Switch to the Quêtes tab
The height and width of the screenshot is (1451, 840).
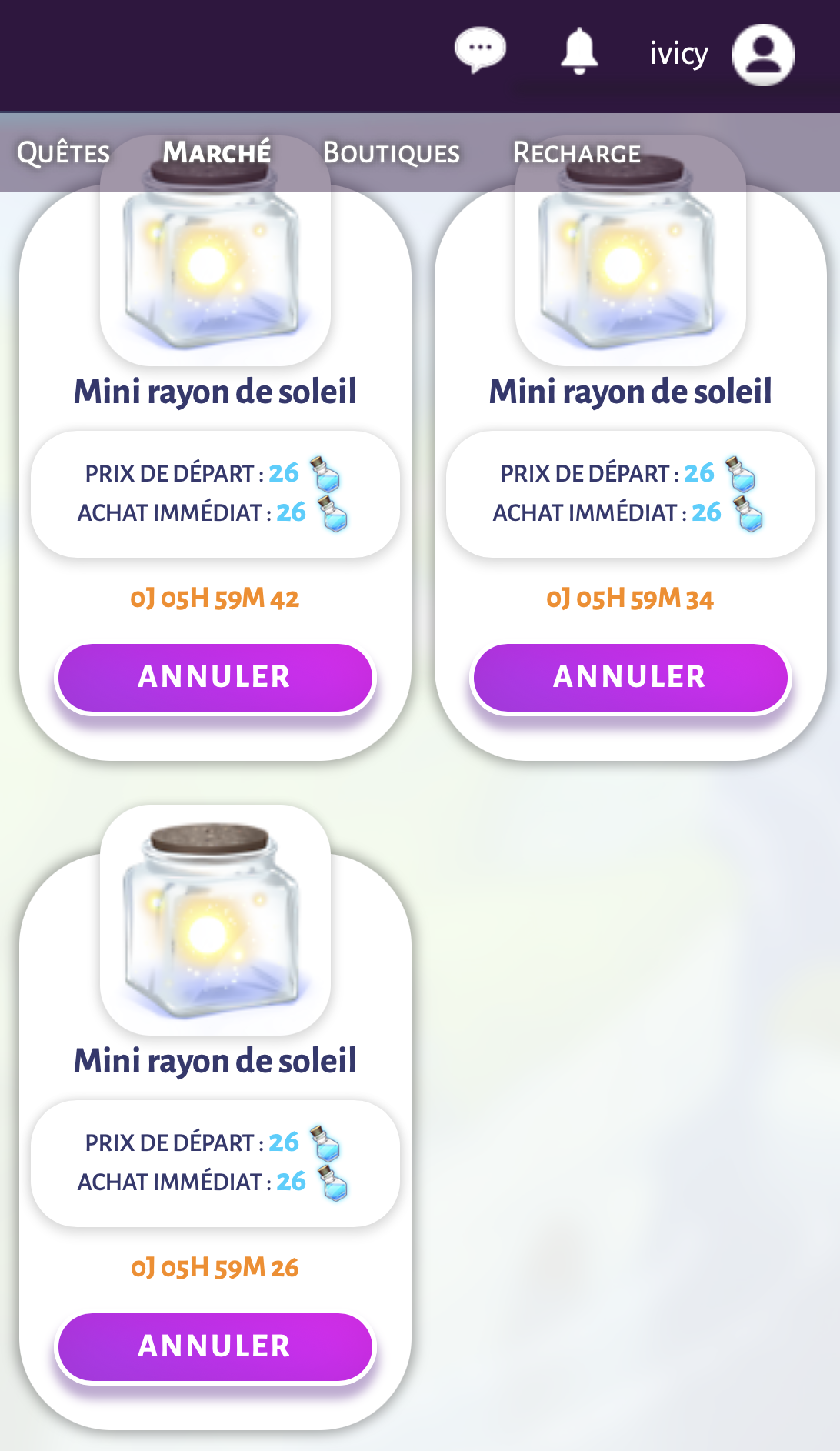click(64, 153)
